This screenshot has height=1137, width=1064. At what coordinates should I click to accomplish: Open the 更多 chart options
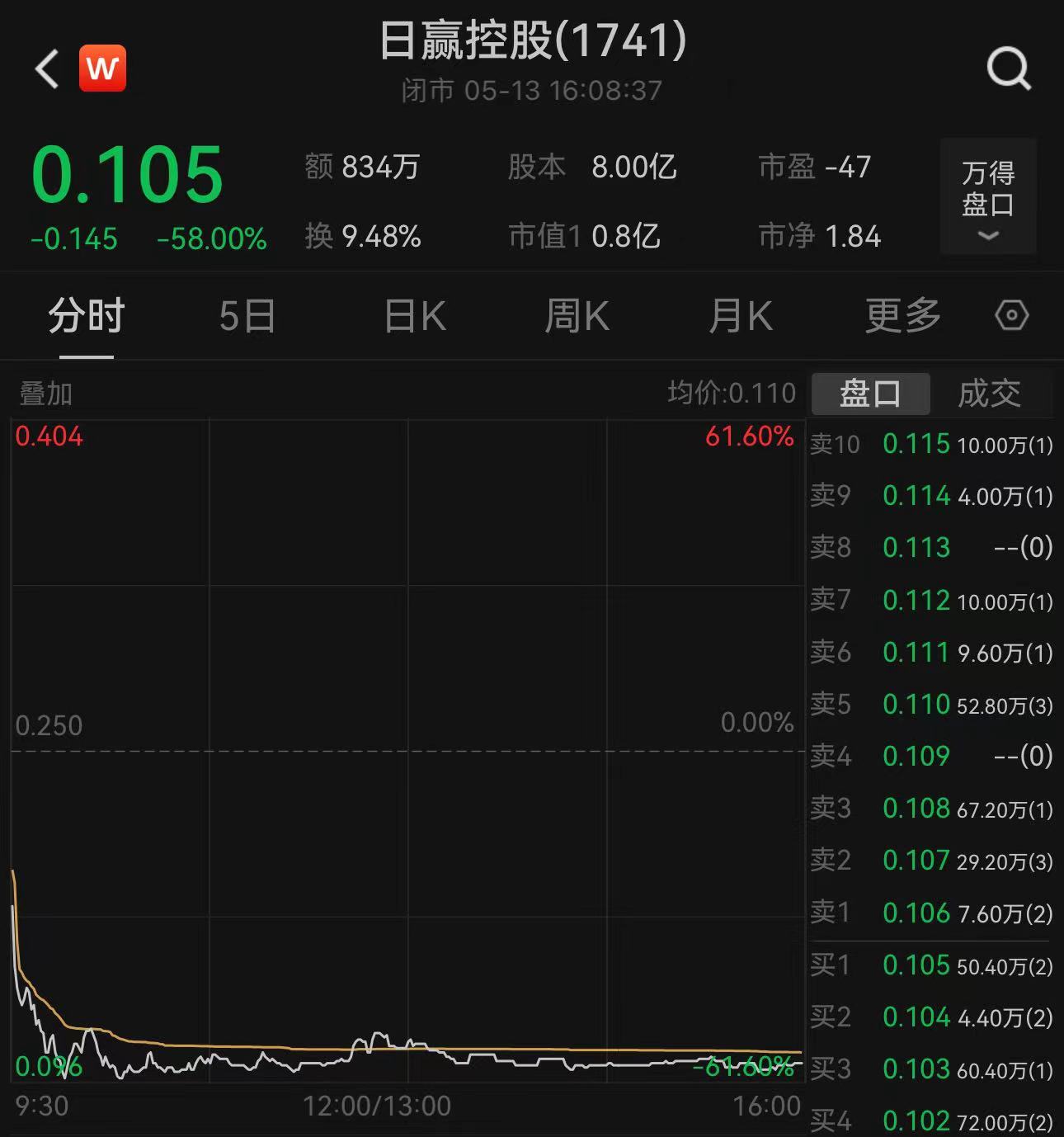(902, 317)
